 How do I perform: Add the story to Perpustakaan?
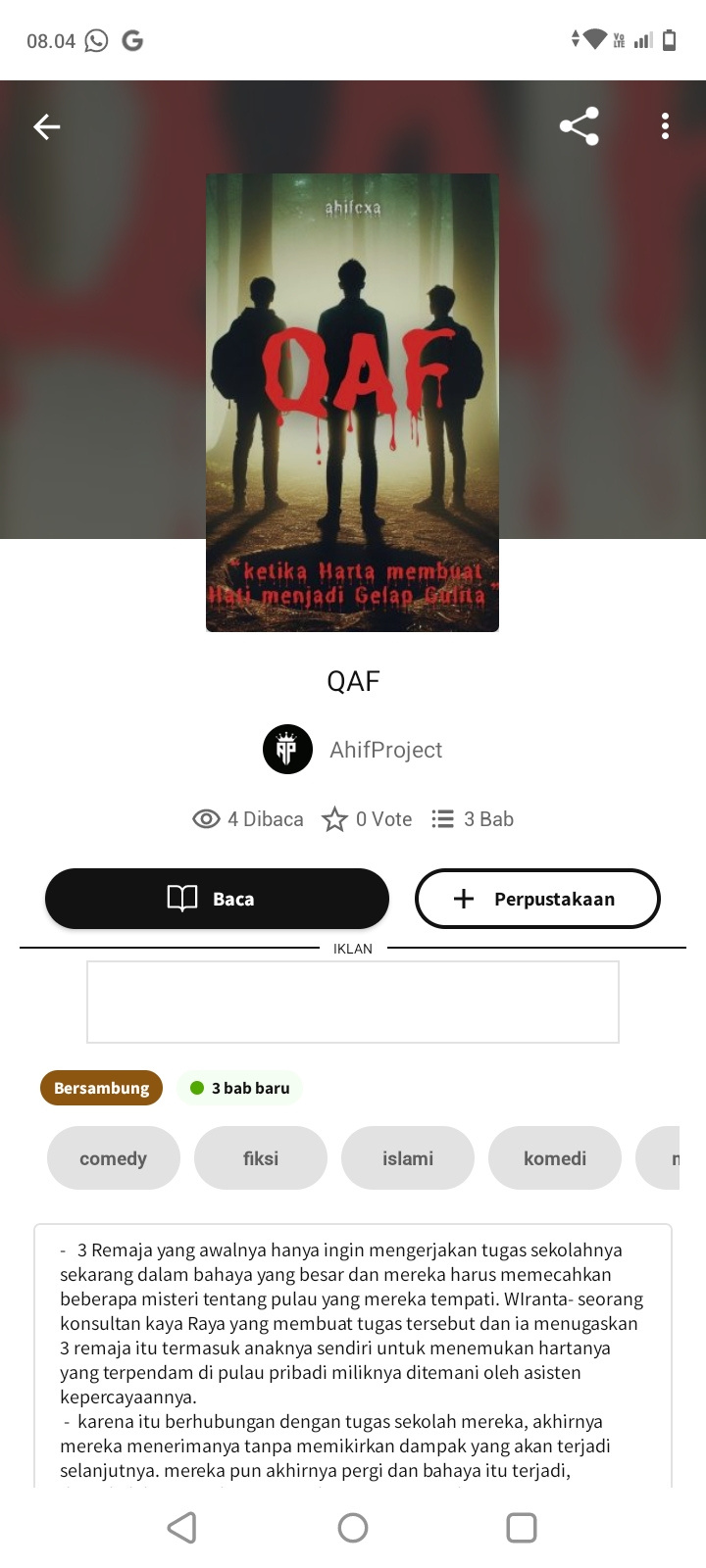pyautogui.click(x=537, y=899)
